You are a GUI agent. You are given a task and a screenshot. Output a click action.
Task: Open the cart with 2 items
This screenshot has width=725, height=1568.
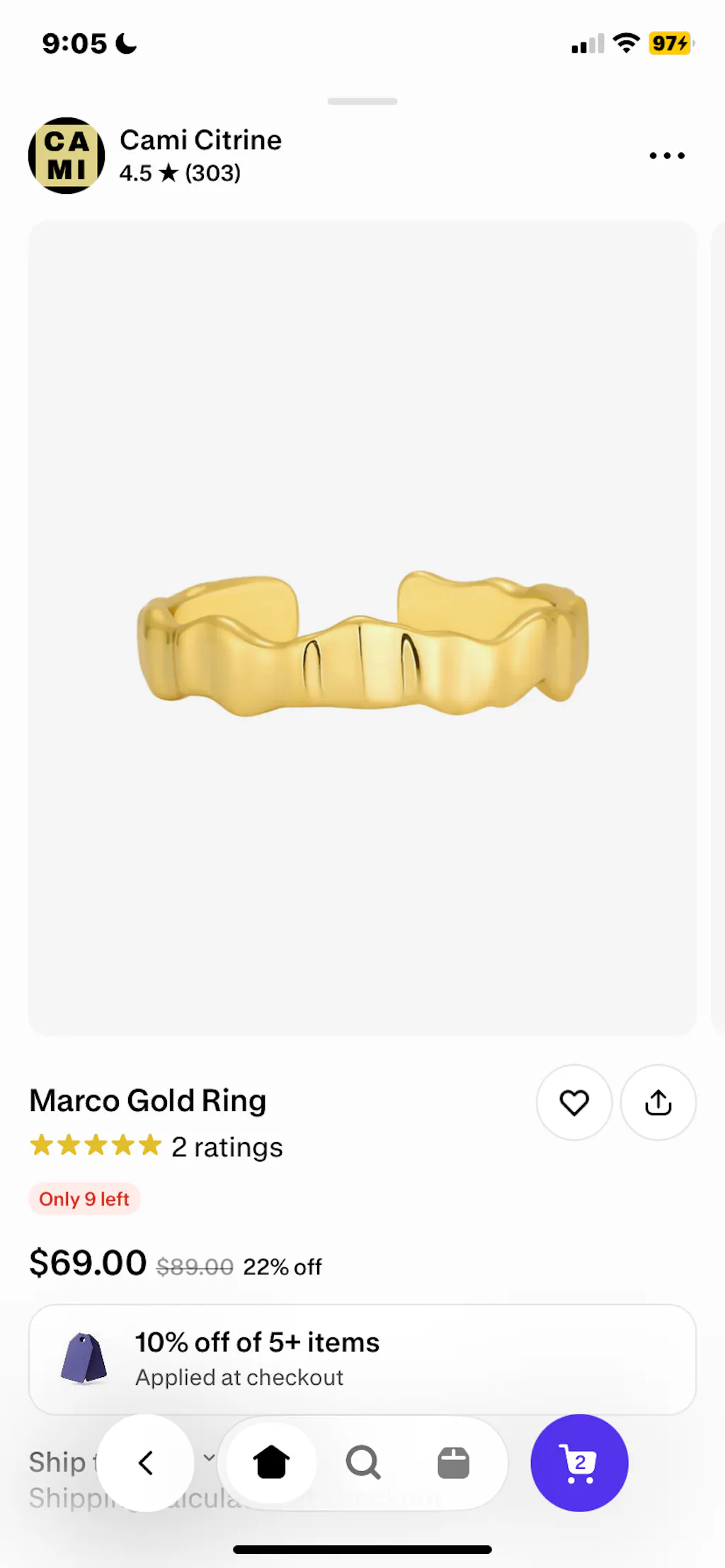(579, 1463)
